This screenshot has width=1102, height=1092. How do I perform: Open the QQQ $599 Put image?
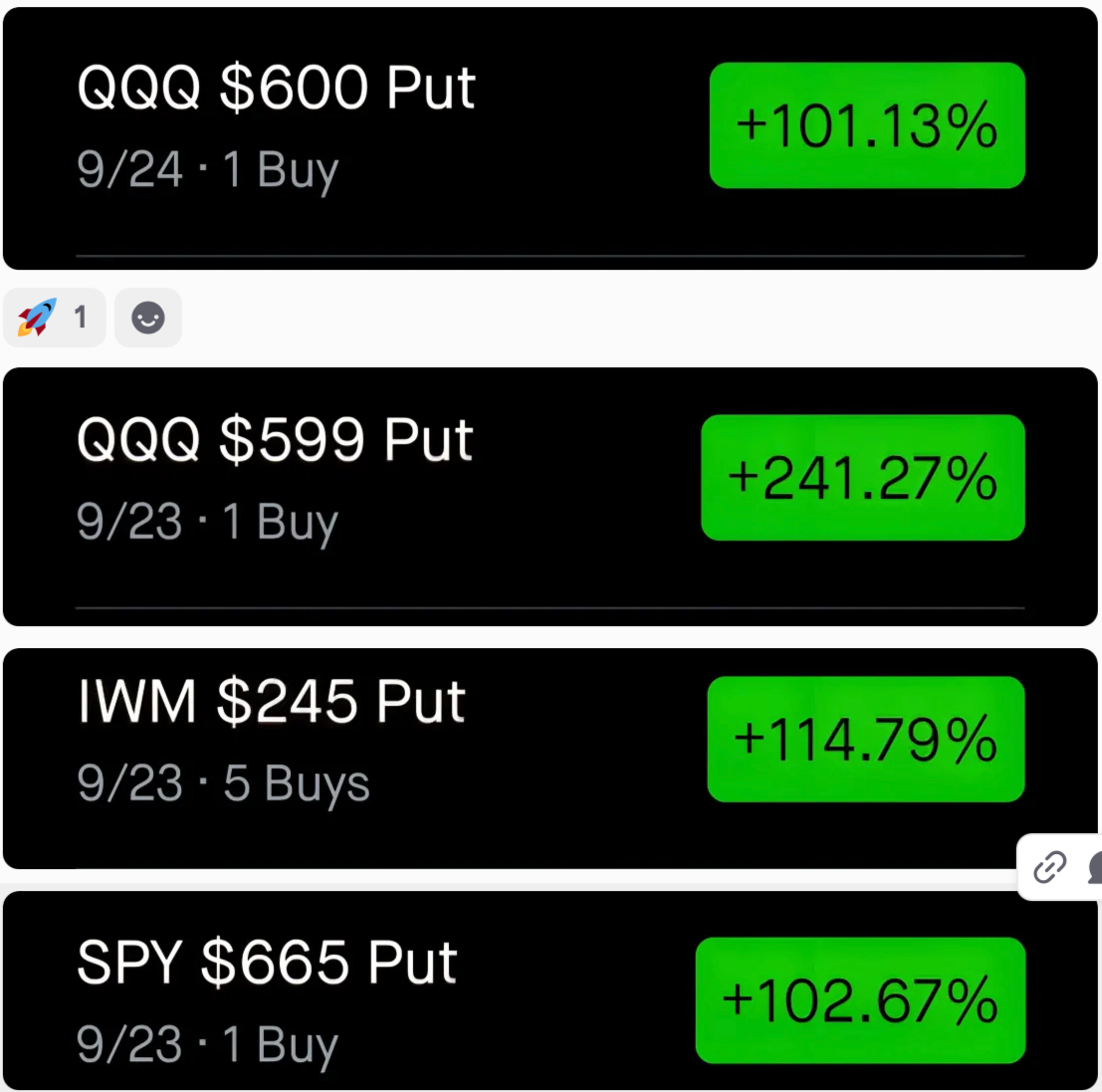click(x=550, y=496)
